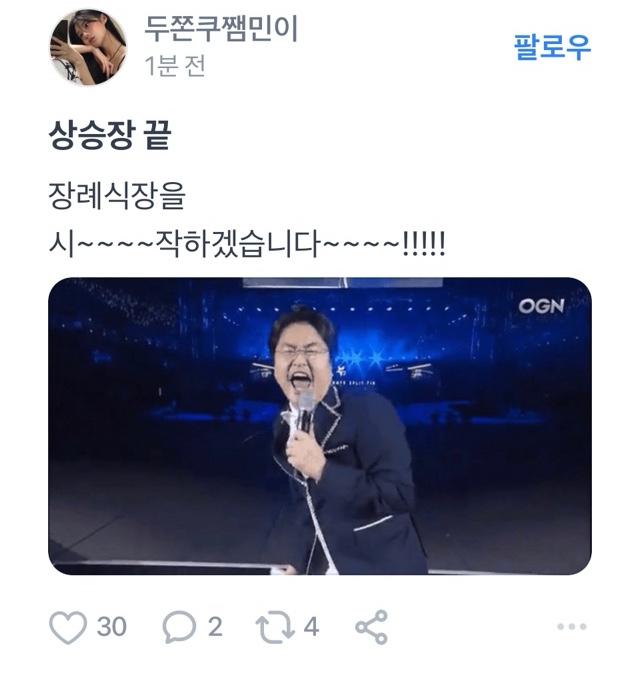Like this post with heart icon
The image size is (640, 679).
click(x=69, y=627)
